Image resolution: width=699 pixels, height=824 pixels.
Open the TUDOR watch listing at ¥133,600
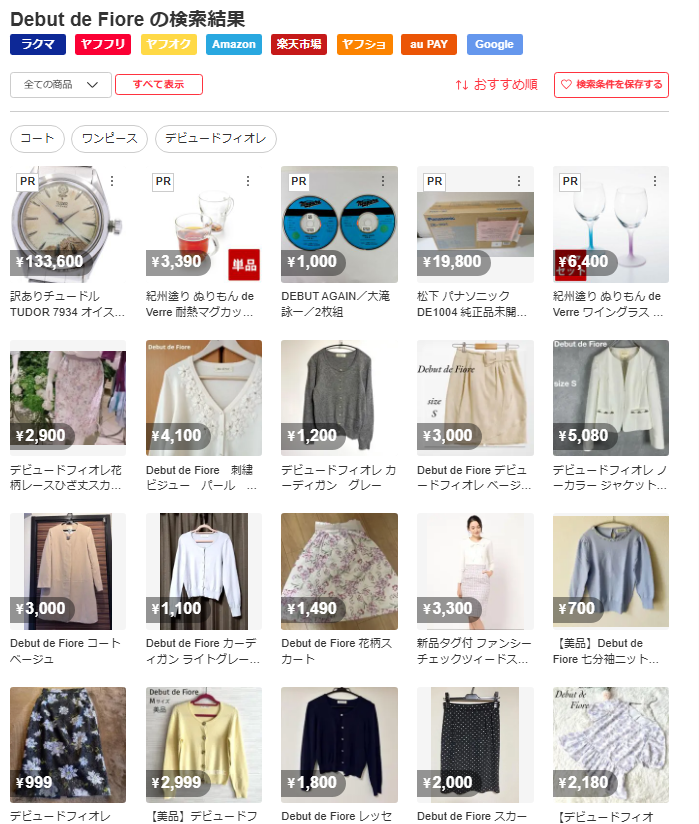(x=68, y=224)
